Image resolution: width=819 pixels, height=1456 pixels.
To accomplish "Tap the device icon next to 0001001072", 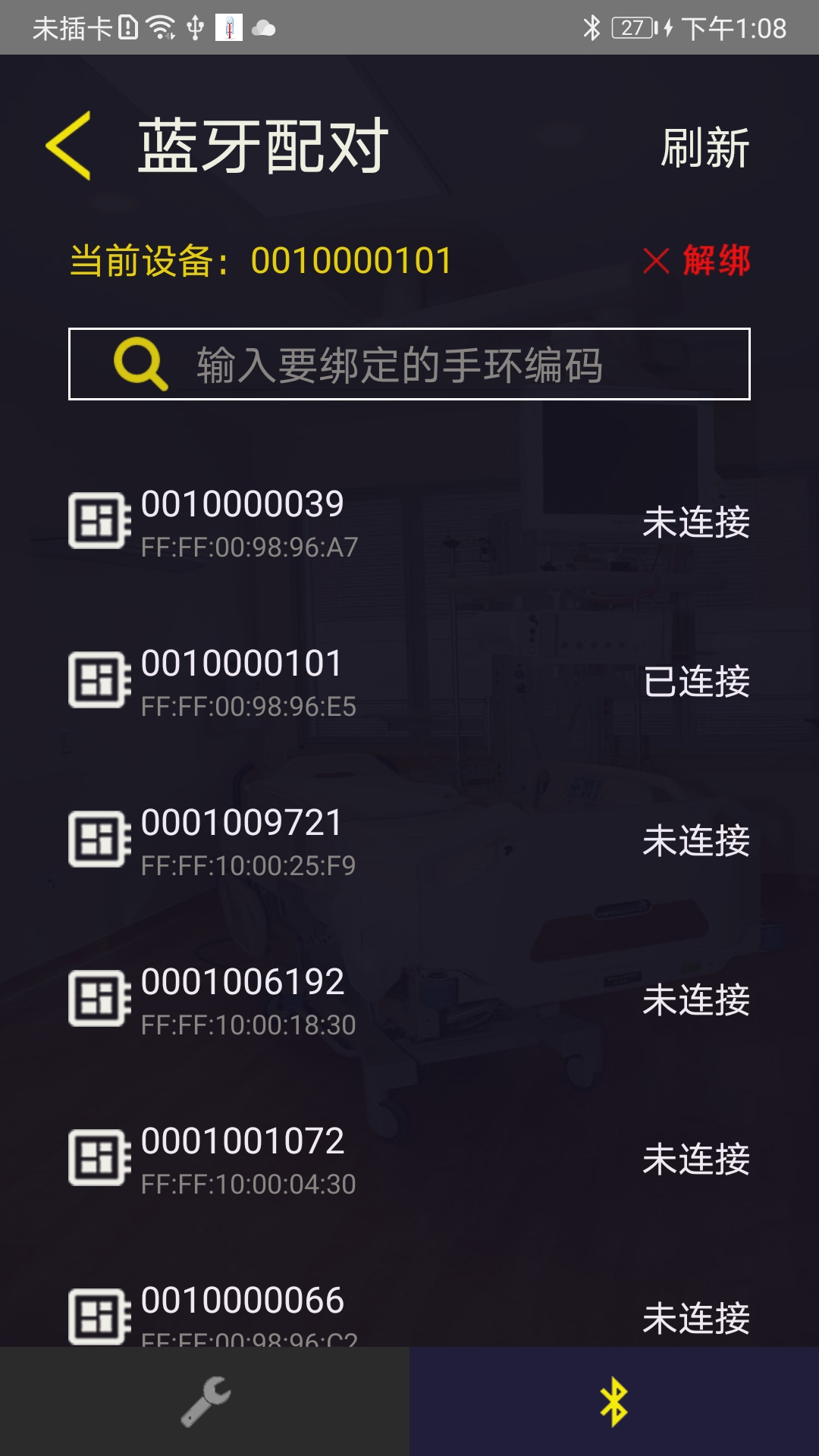I will (x=97, y=1156).
